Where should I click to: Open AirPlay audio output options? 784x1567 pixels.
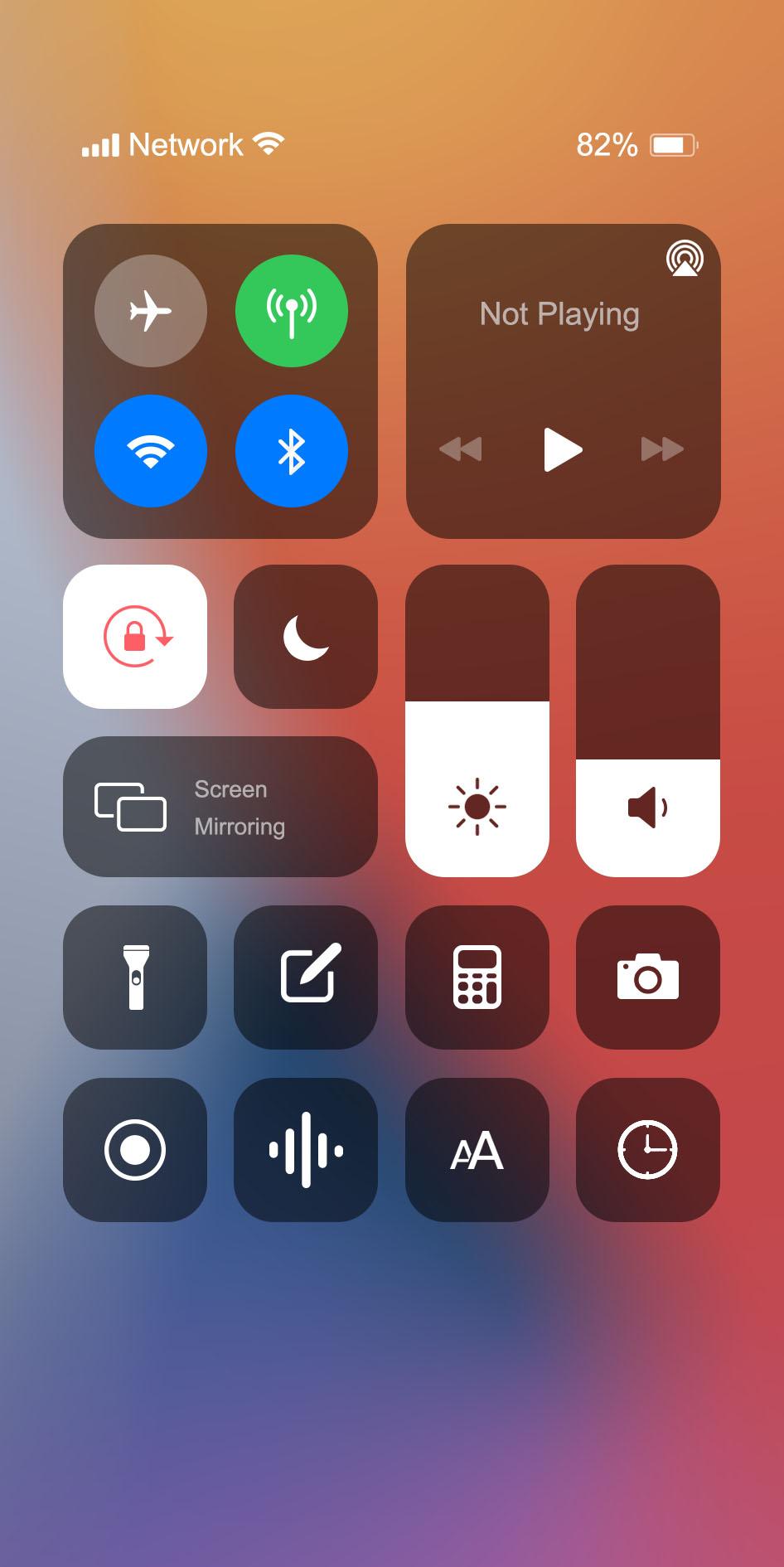pyautogui.click(x=685, y=259)
